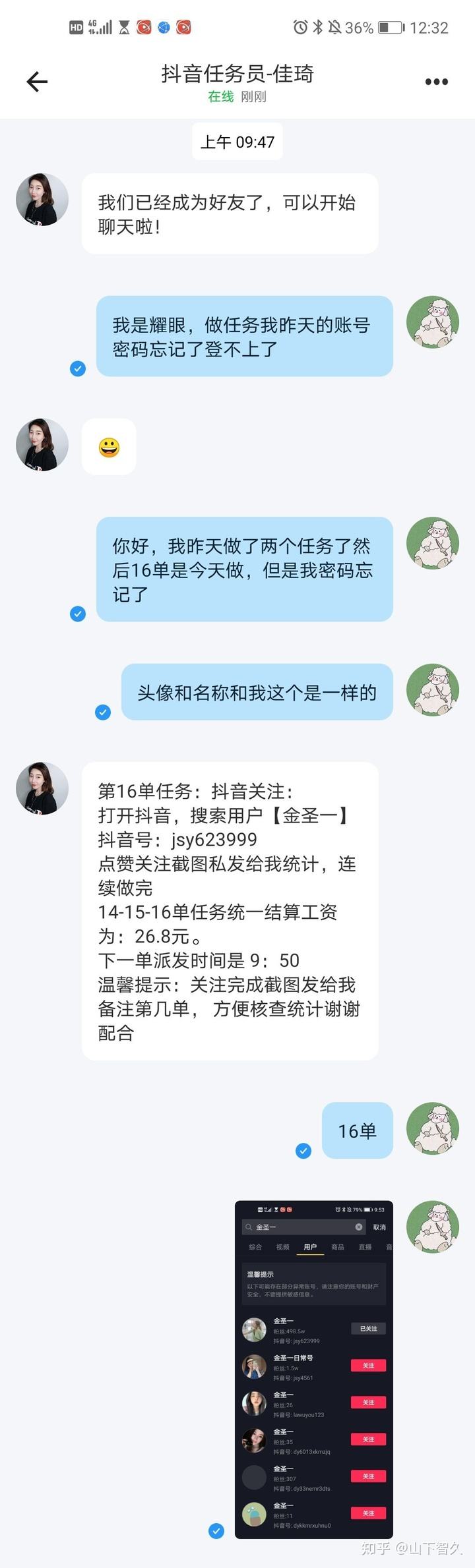Open the chat title 抖音任务员-佳琦 profile
475x1568 pixels.
[x=237, y=74]
